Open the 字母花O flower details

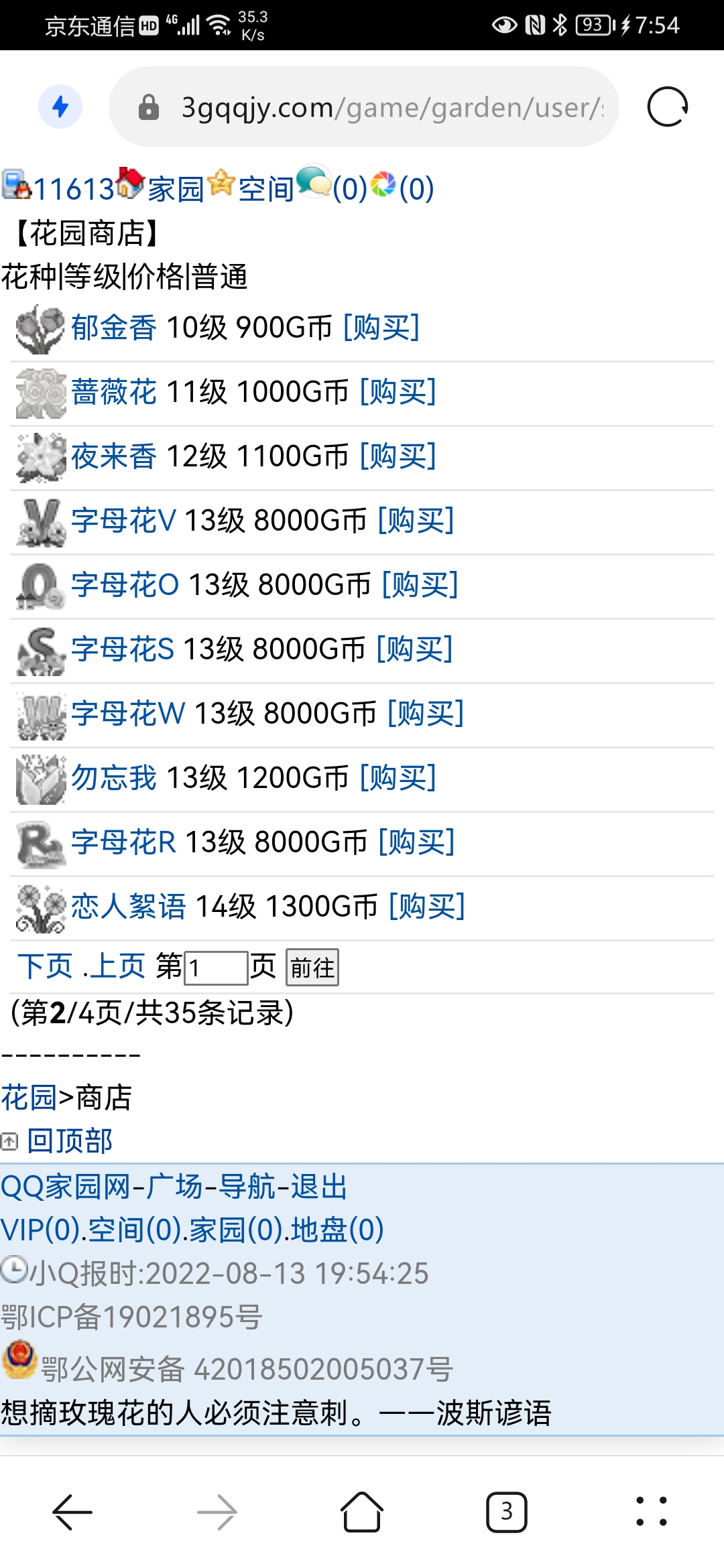click(125, 585)
